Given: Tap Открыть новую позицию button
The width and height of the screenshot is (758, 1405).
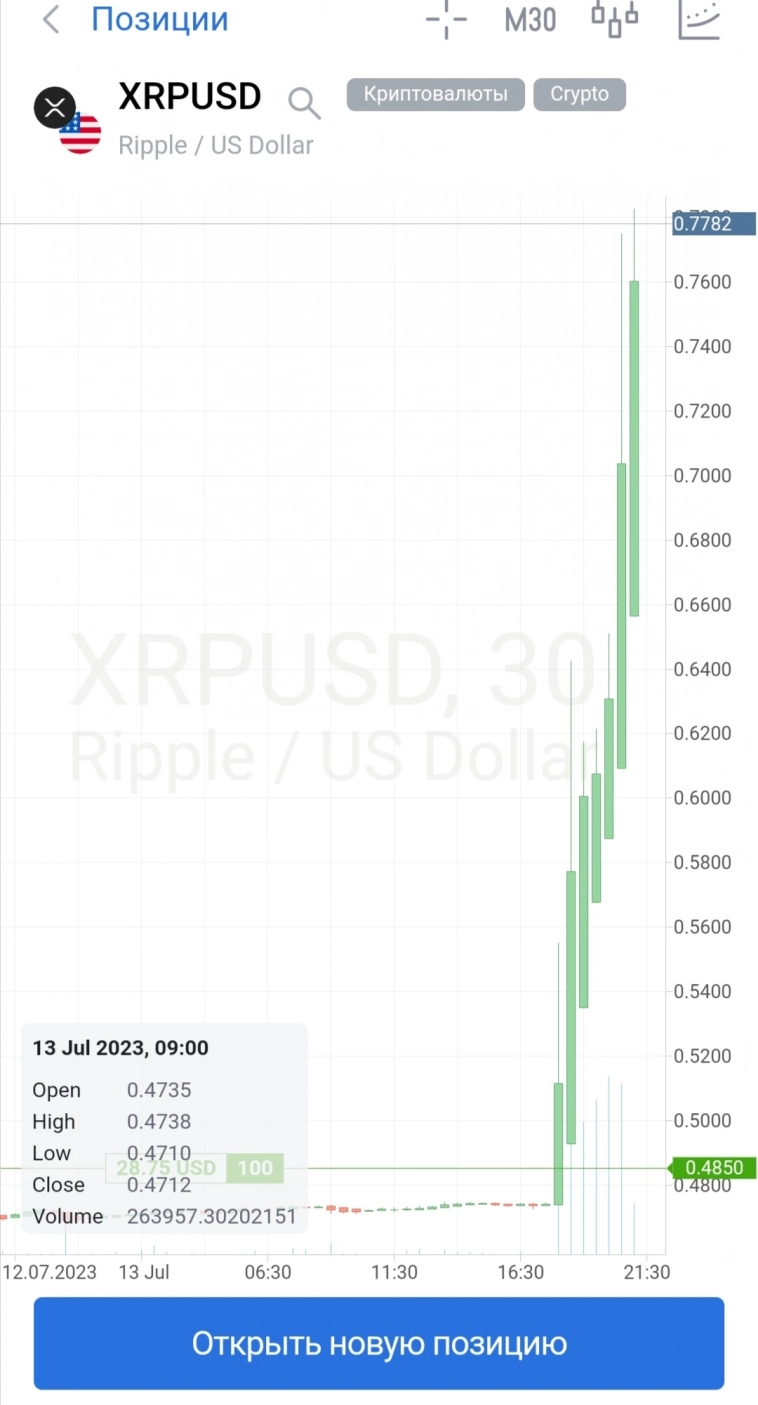Looking at the screenshot, I should click(x=379, y=1343).
